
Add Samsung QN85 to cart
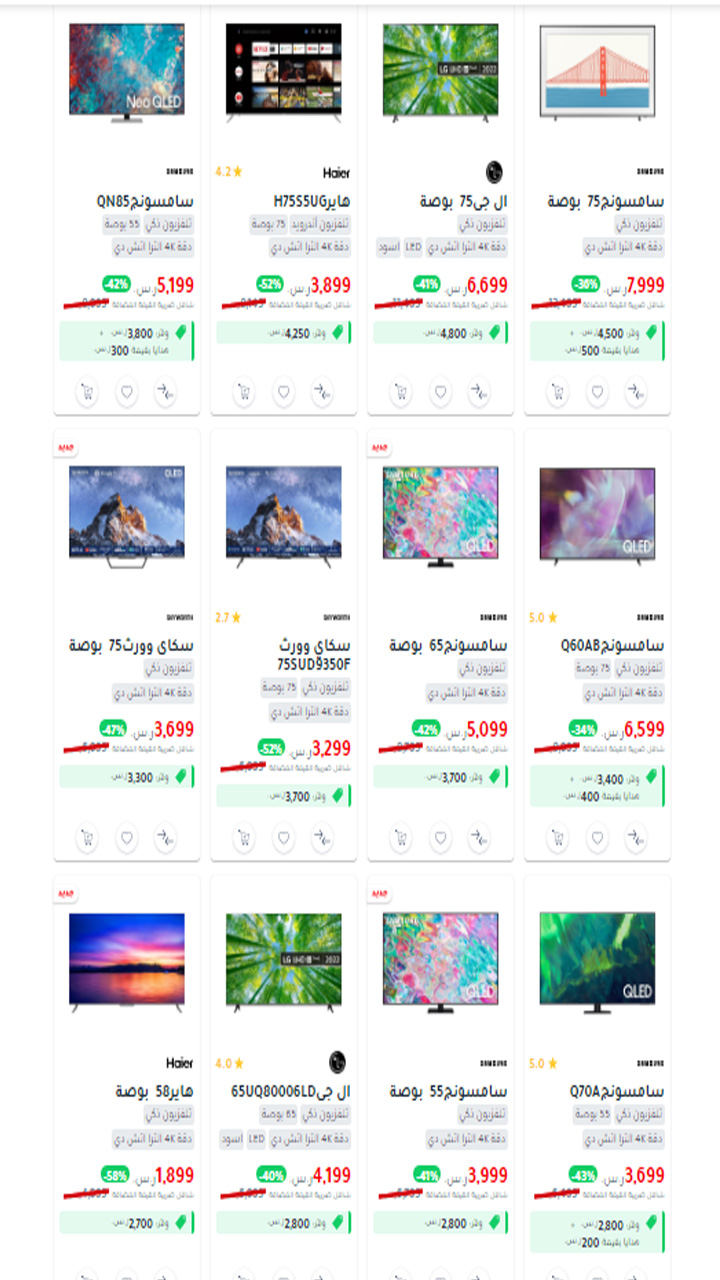click(x=87, y=393)
